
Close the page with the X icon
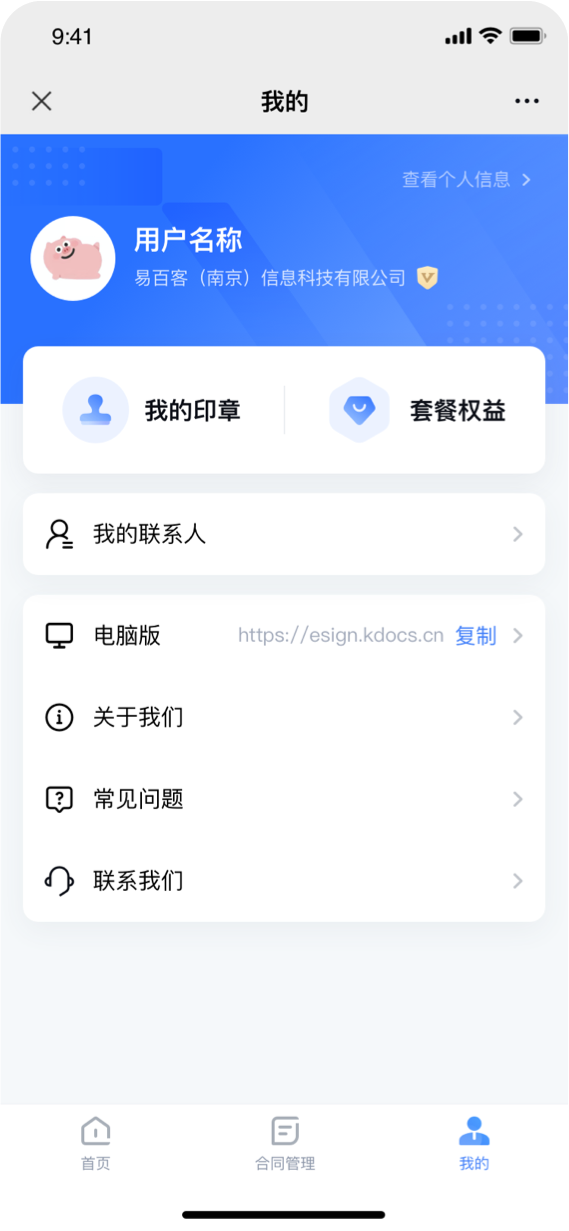pyautogui.click(x=41, y=101)
